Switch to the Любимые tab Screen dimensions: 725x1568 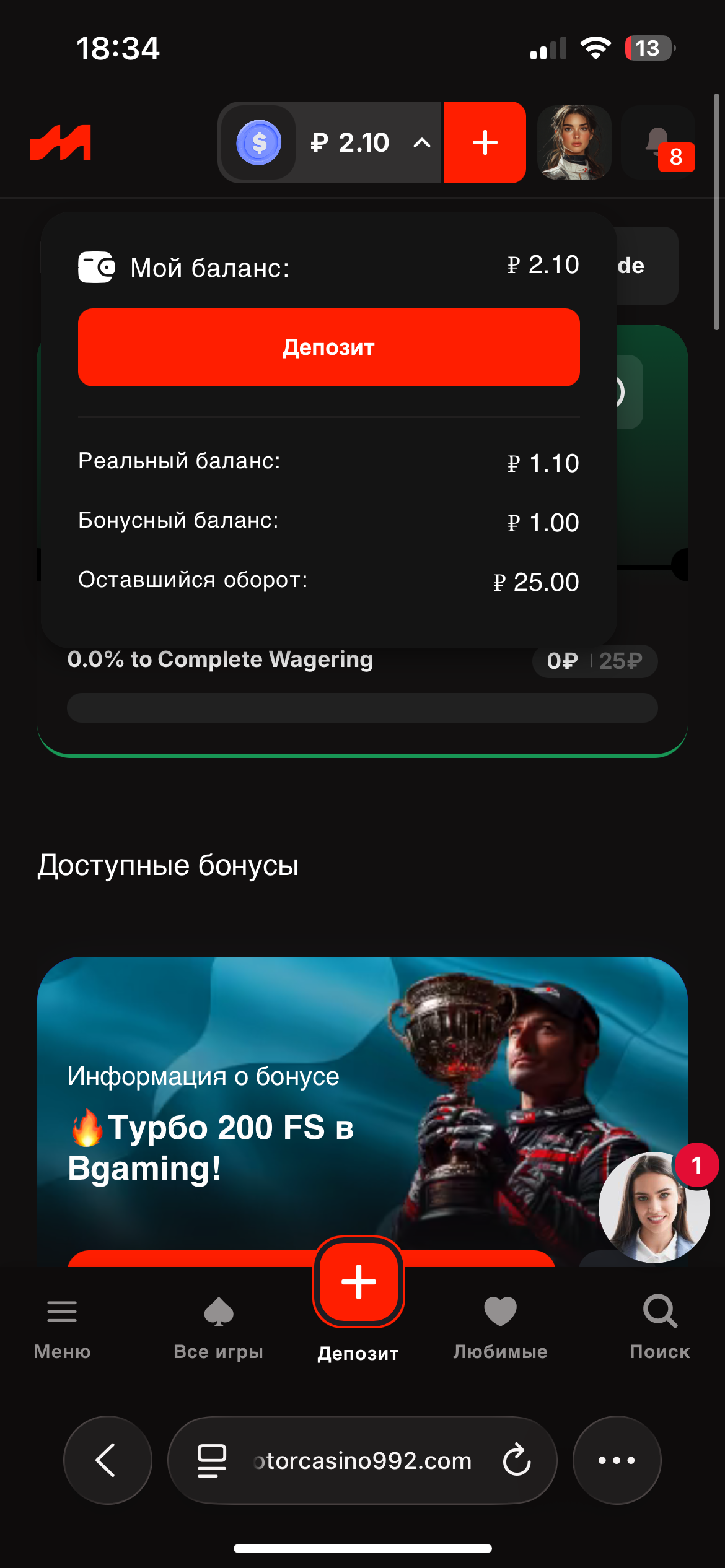pos(500,1326)
